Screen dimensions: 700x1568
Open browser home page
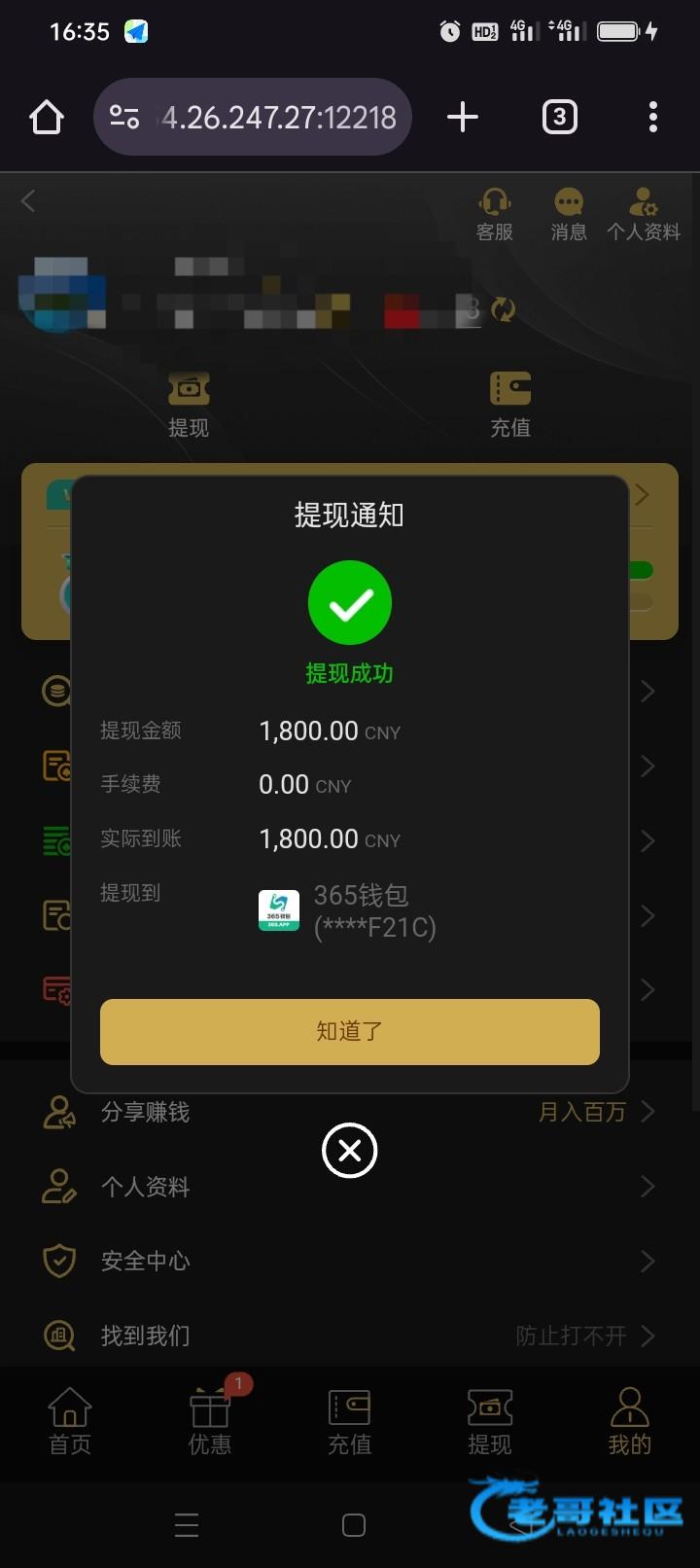click(x=47, y=118)
